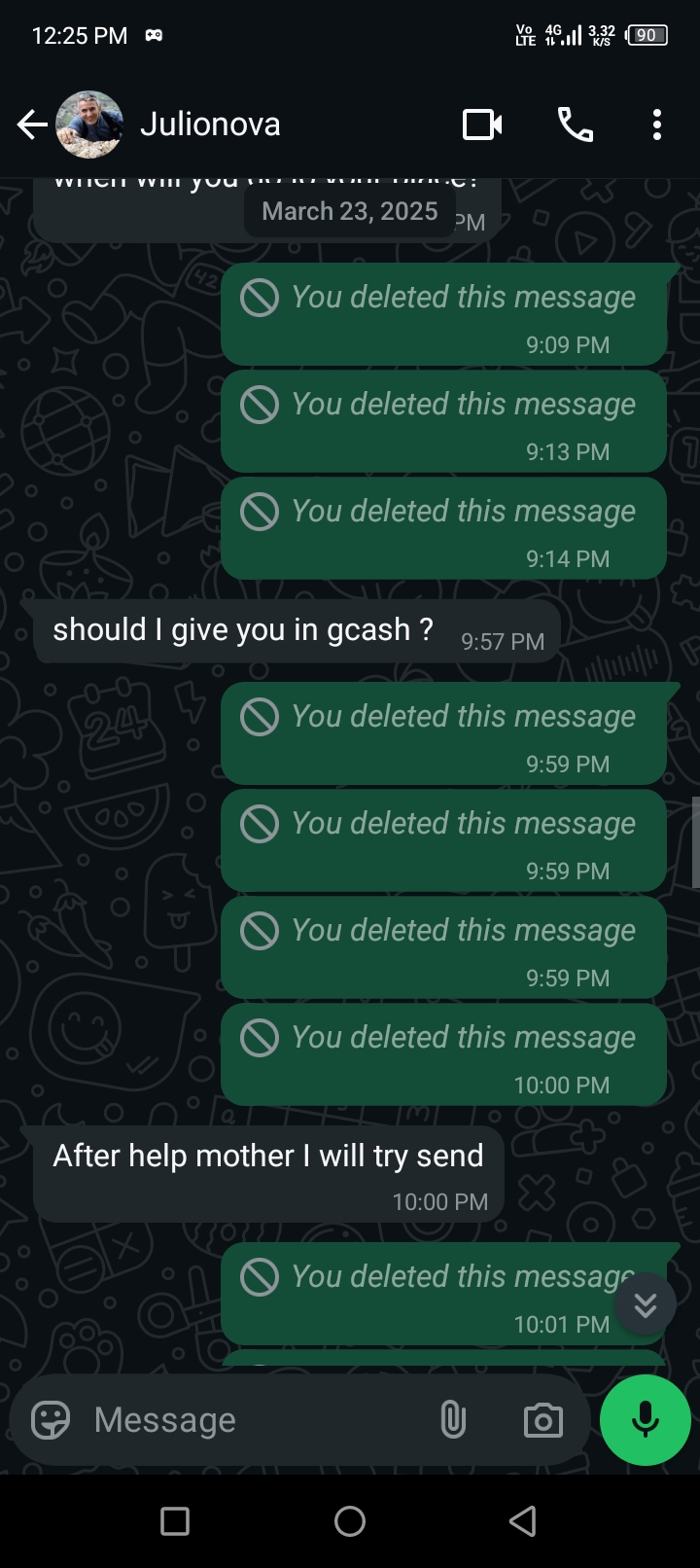
Task: Tap the system home button
Action: 350,1521
